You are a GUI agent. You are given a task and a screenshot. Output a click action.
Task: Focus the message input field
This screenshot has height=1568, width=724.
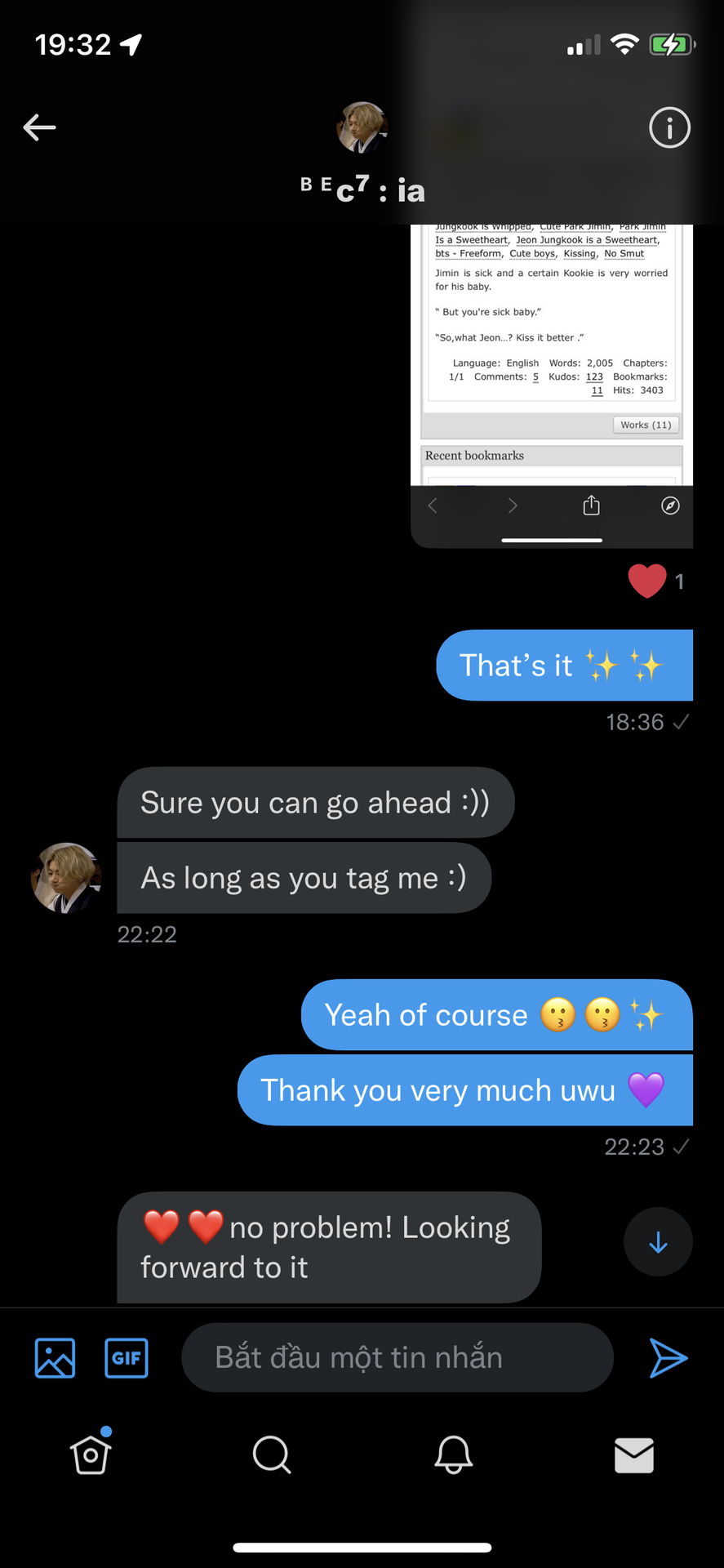click(397, 1358)
